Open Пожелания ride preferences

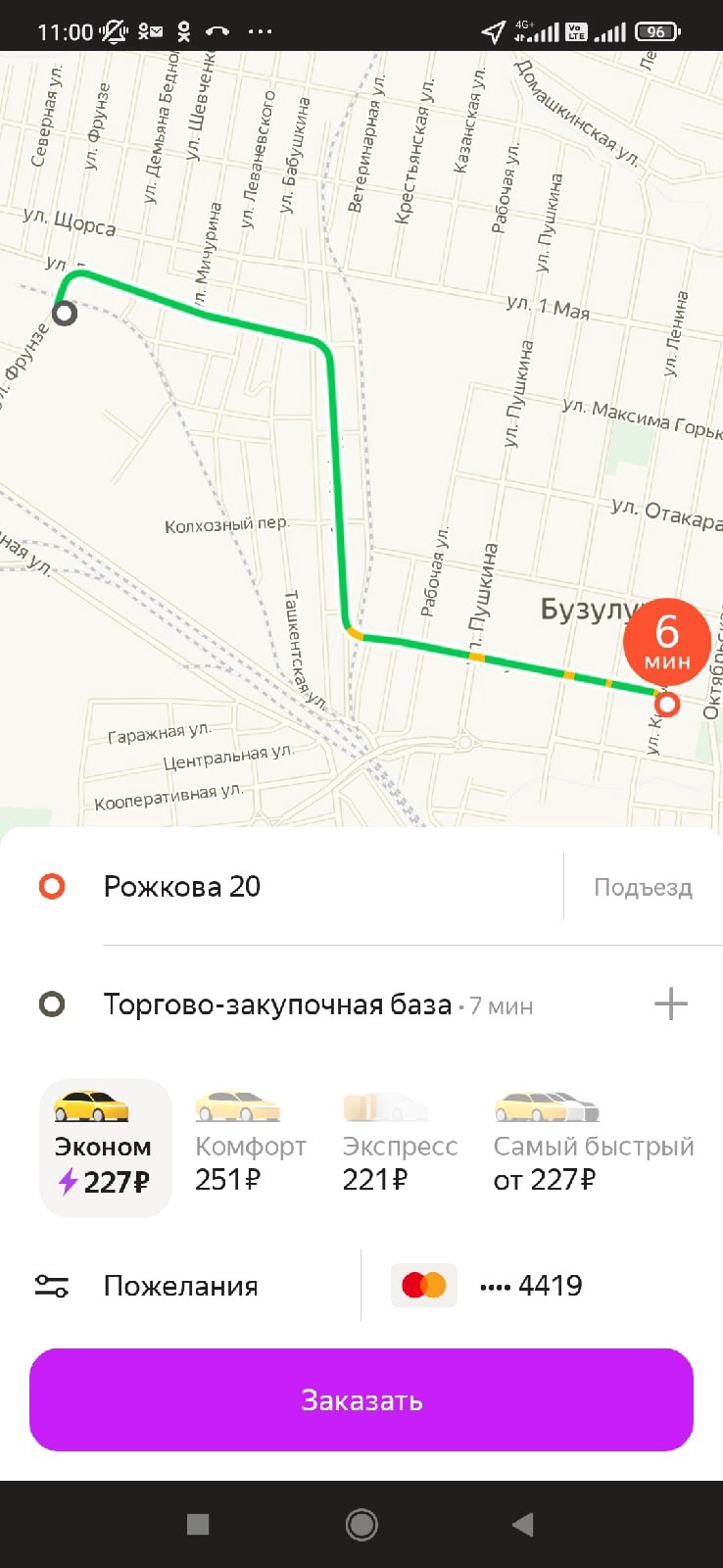(181, 1286)
